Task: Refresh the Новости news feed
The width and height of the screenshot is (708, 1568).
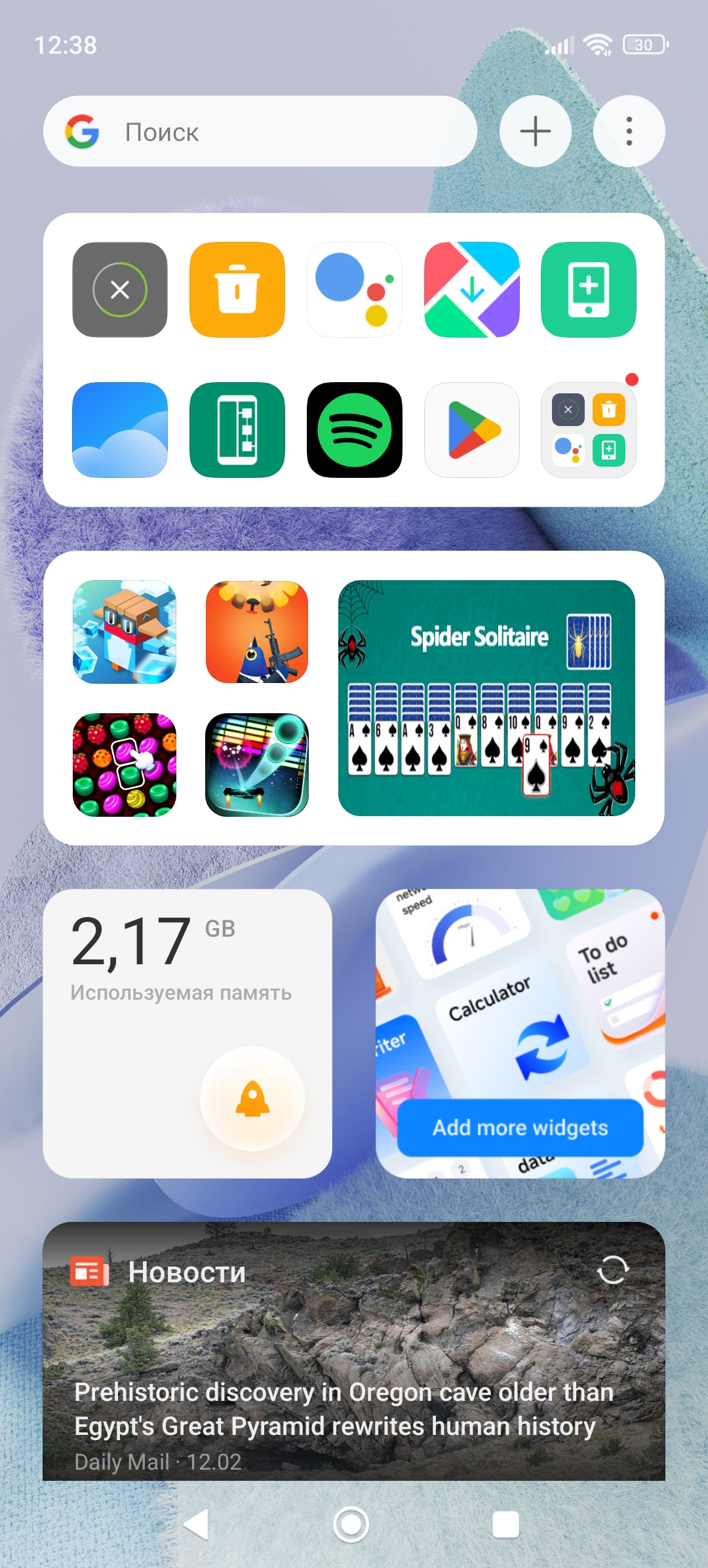Action: tap(613, 1270)
